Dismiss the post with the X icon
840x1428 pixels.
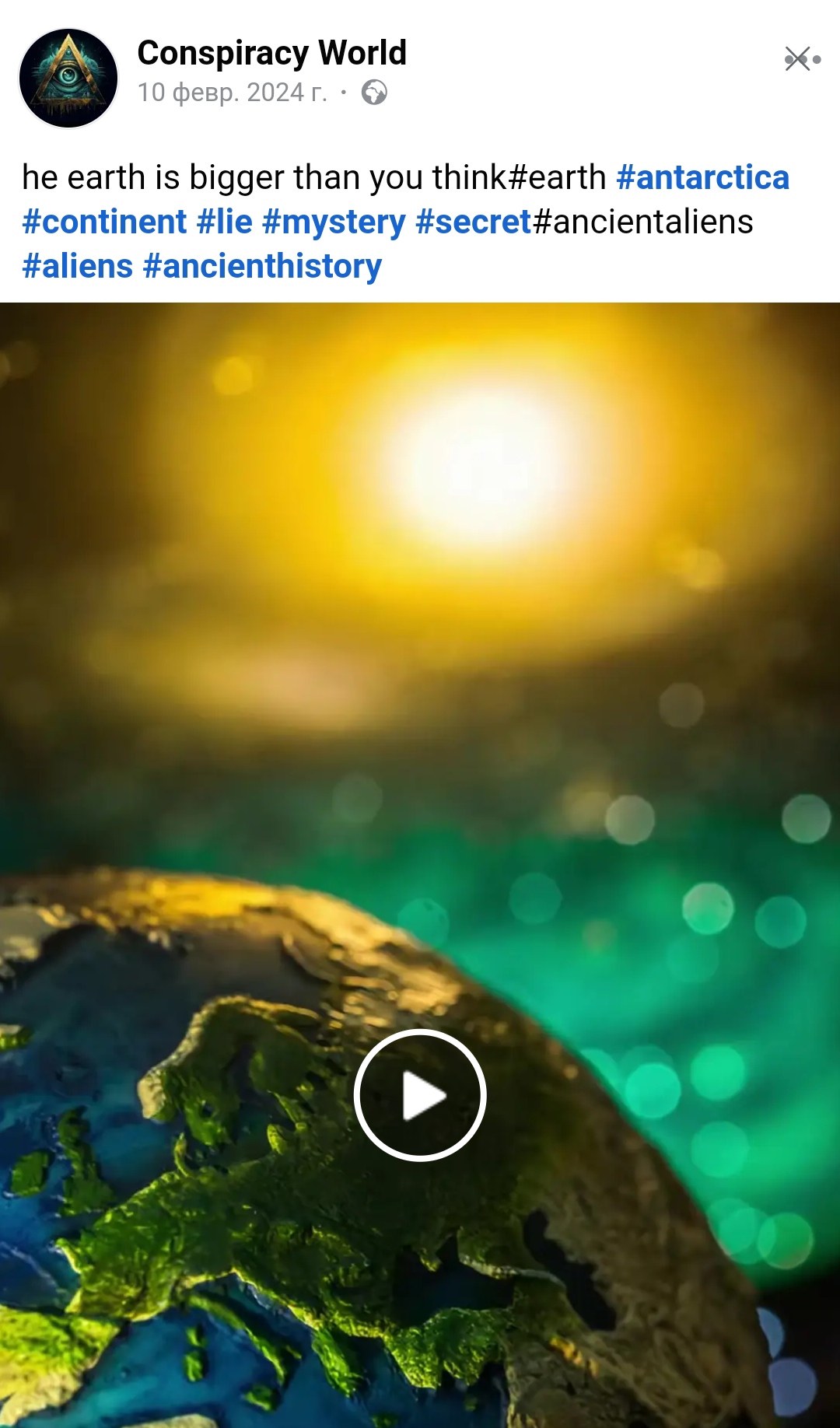798,59
